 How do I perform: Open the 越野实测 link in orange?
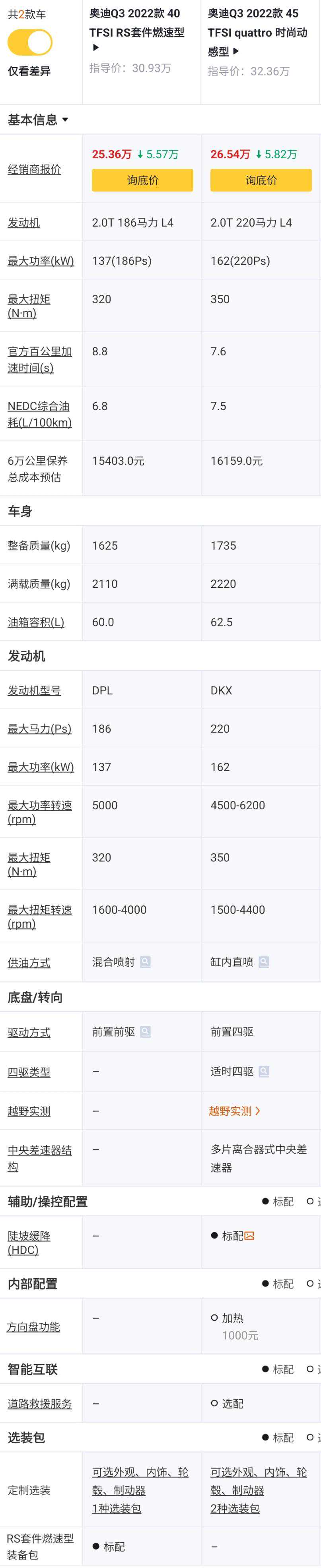tap(235, 1111)
